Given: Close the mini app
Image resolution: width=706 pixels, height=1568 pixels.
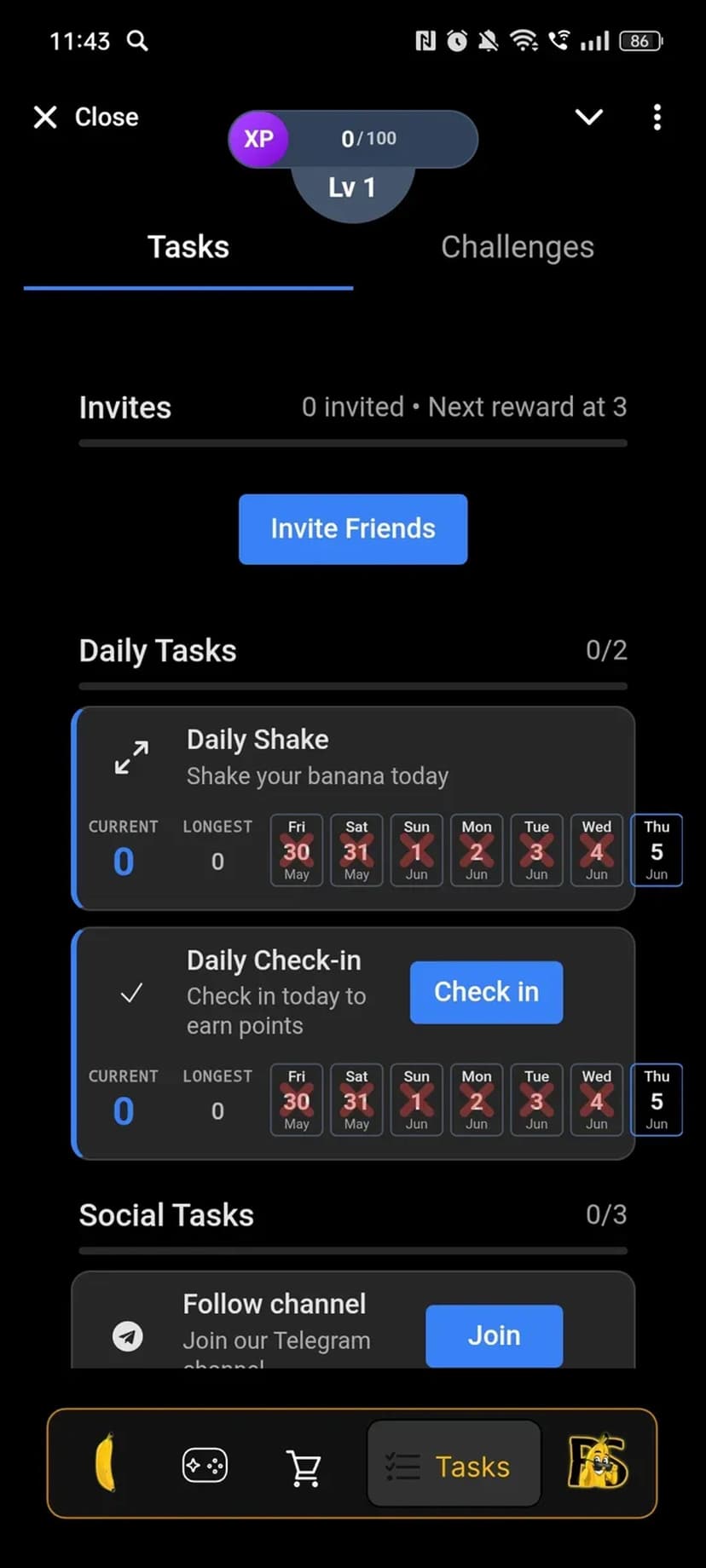Looking at the screenshot, I should click(x=85, y=117).
